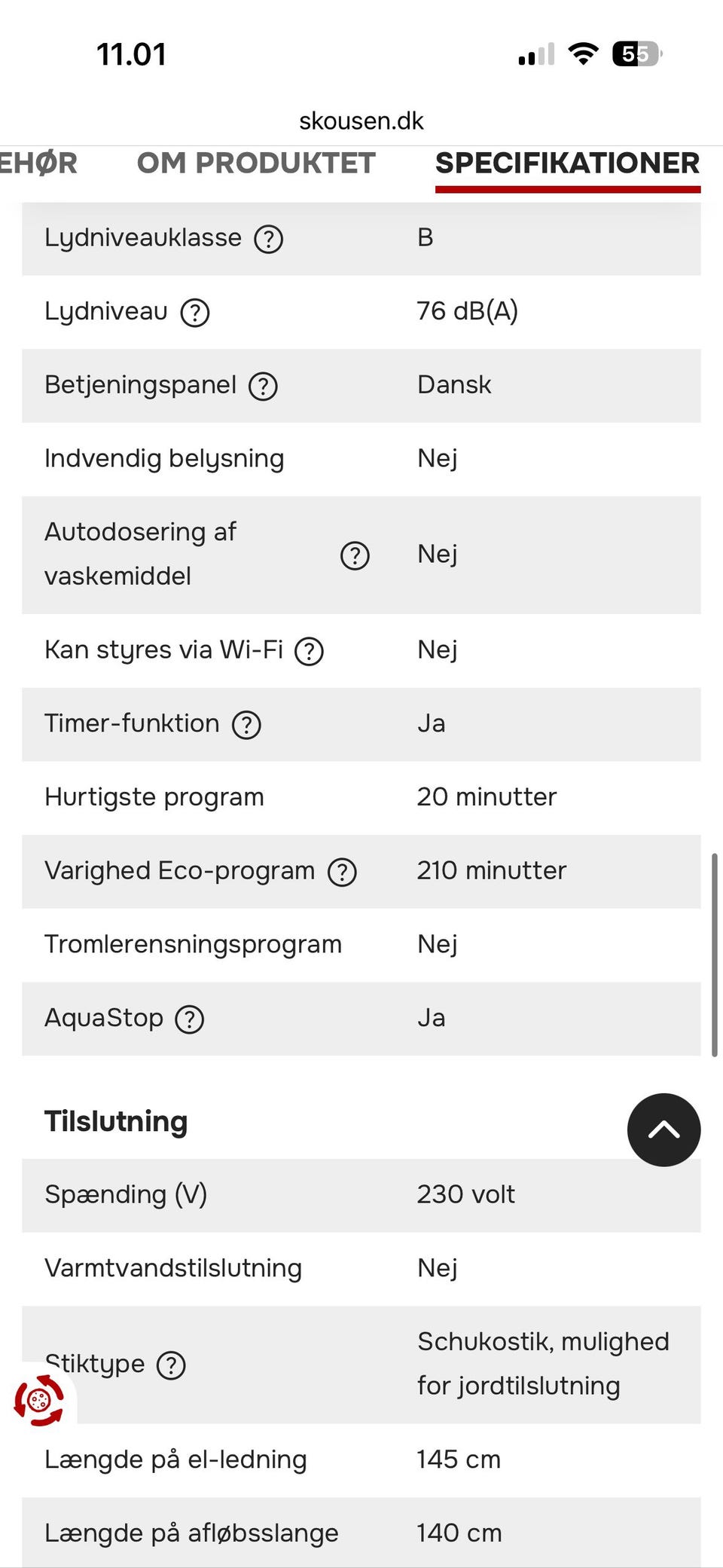Open the red cookie settings icon

click(39, 1401)
